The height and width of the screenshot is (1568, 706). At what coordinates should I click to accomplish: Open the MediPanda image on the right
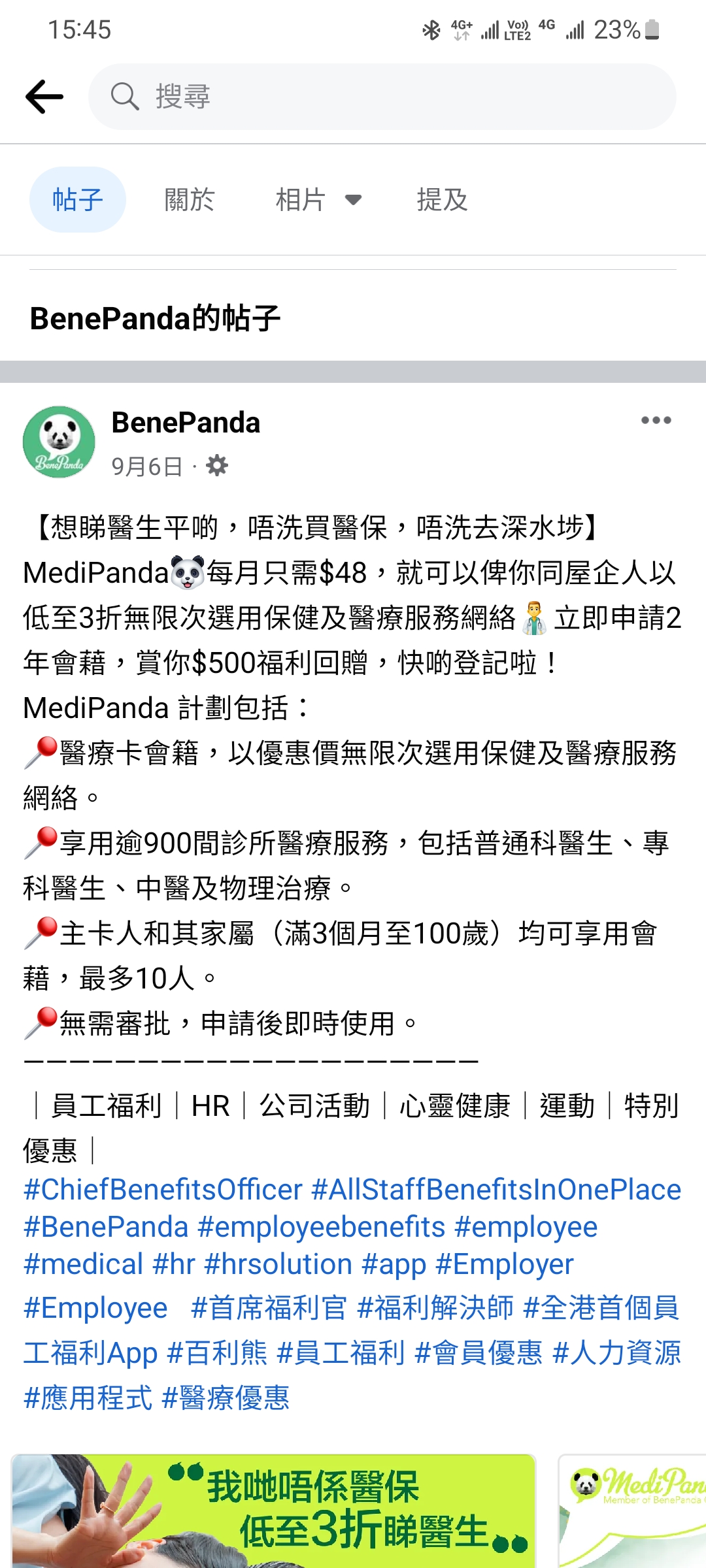(x=633, y=1511)
